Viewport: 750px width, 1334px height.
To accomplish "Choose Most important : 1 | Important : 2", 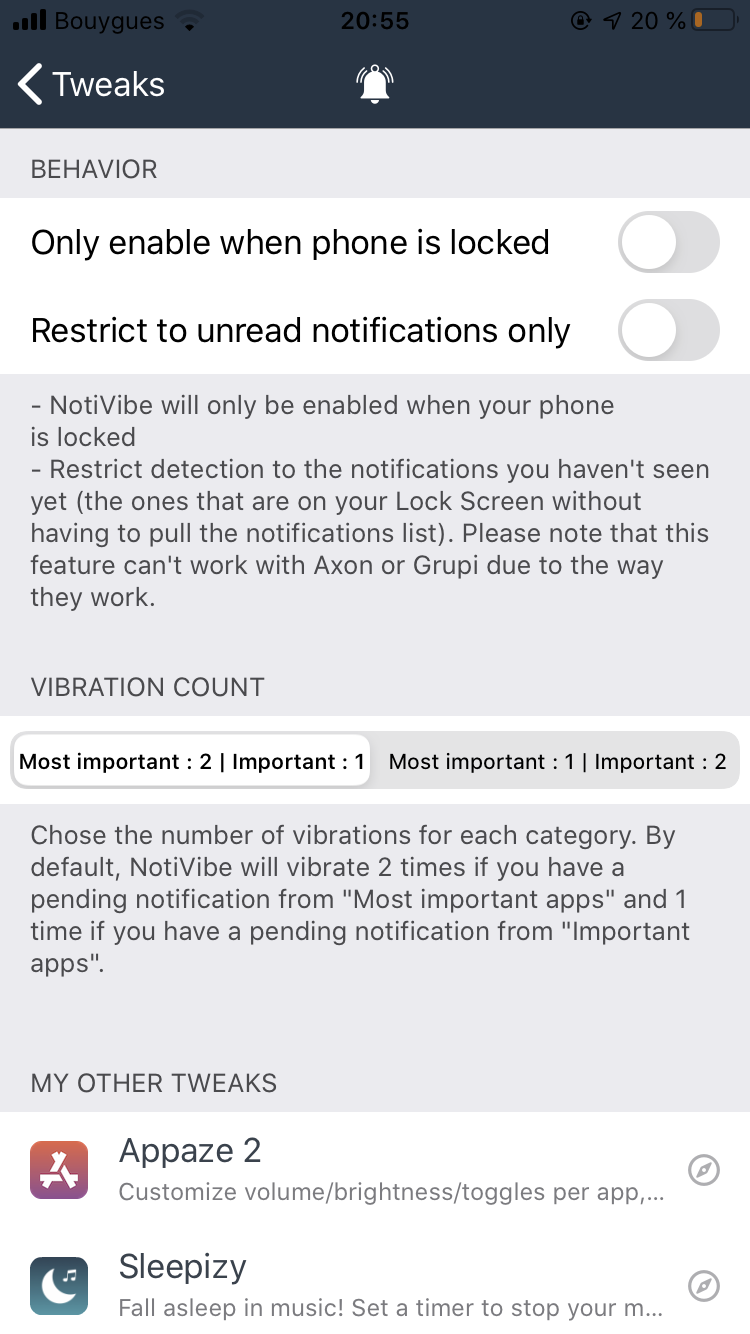I will coord(557,761).
